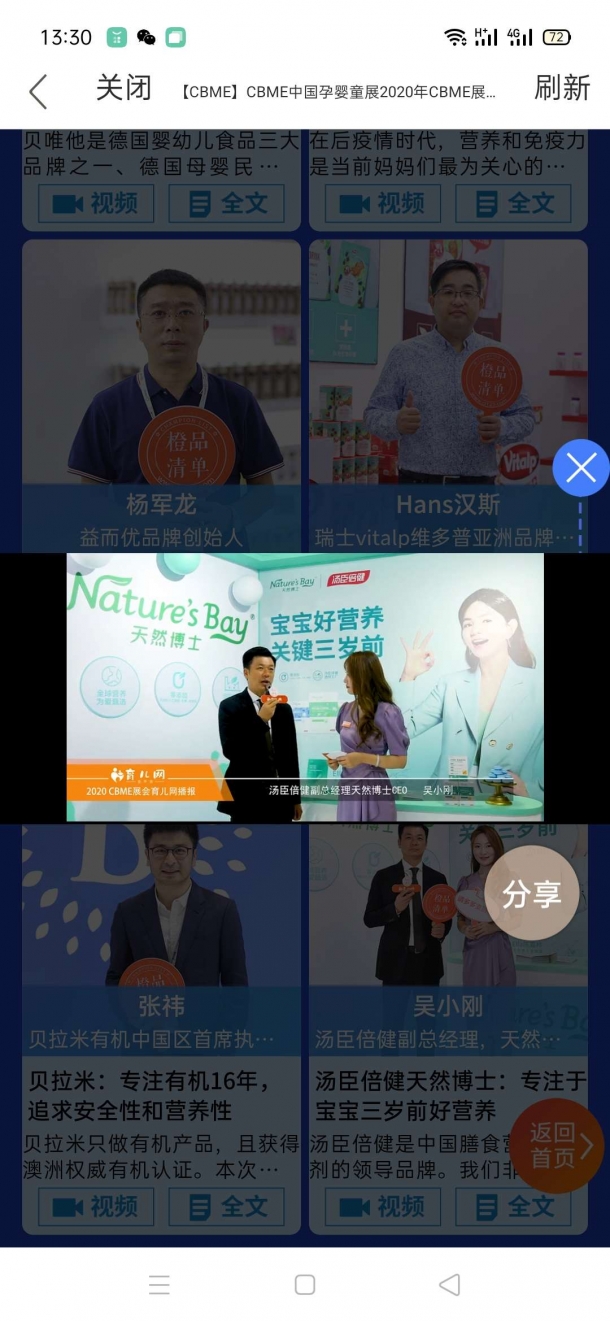
Task: Tap 全文 under the 汤臣倍健天然博士 article
Action: click(513, 1207)
